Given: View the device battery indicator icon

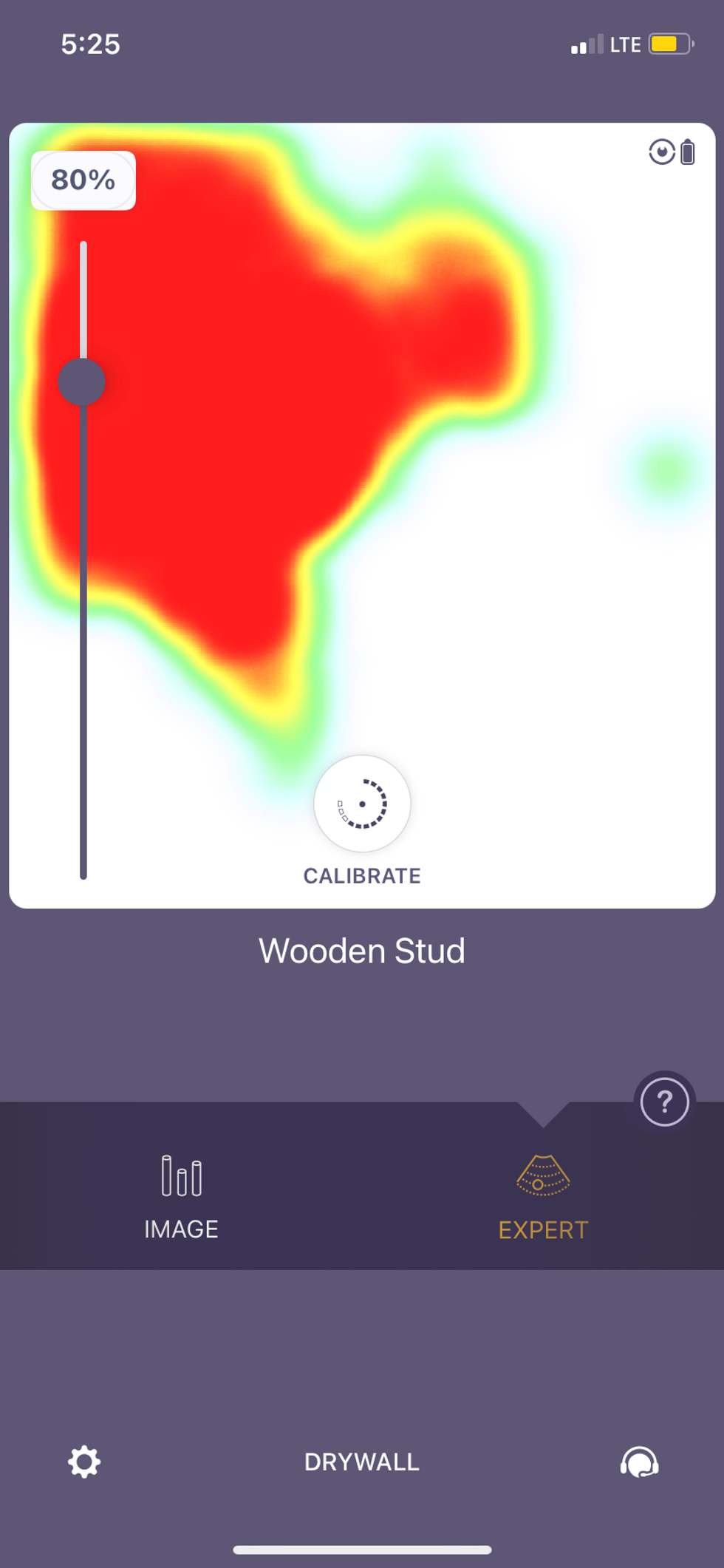Looking at the screenshot, I should (x=689, y=153).
